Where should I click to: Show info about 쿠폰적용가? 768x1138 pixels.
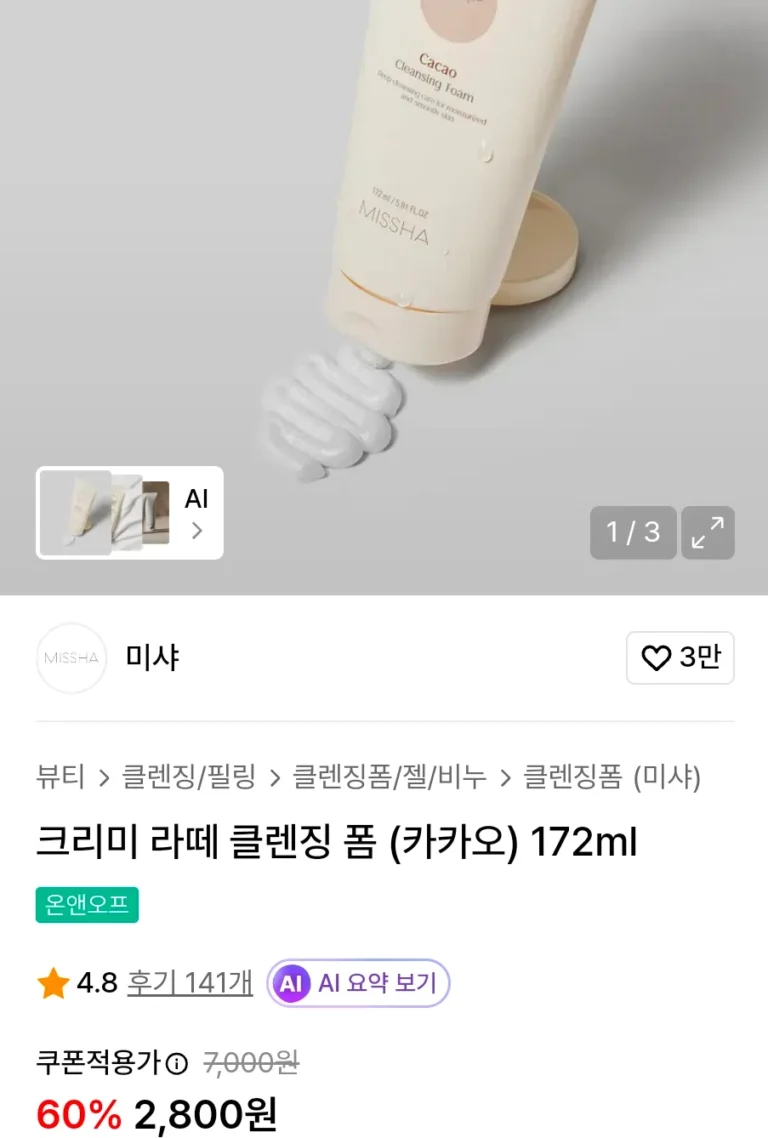[176, 1063]
